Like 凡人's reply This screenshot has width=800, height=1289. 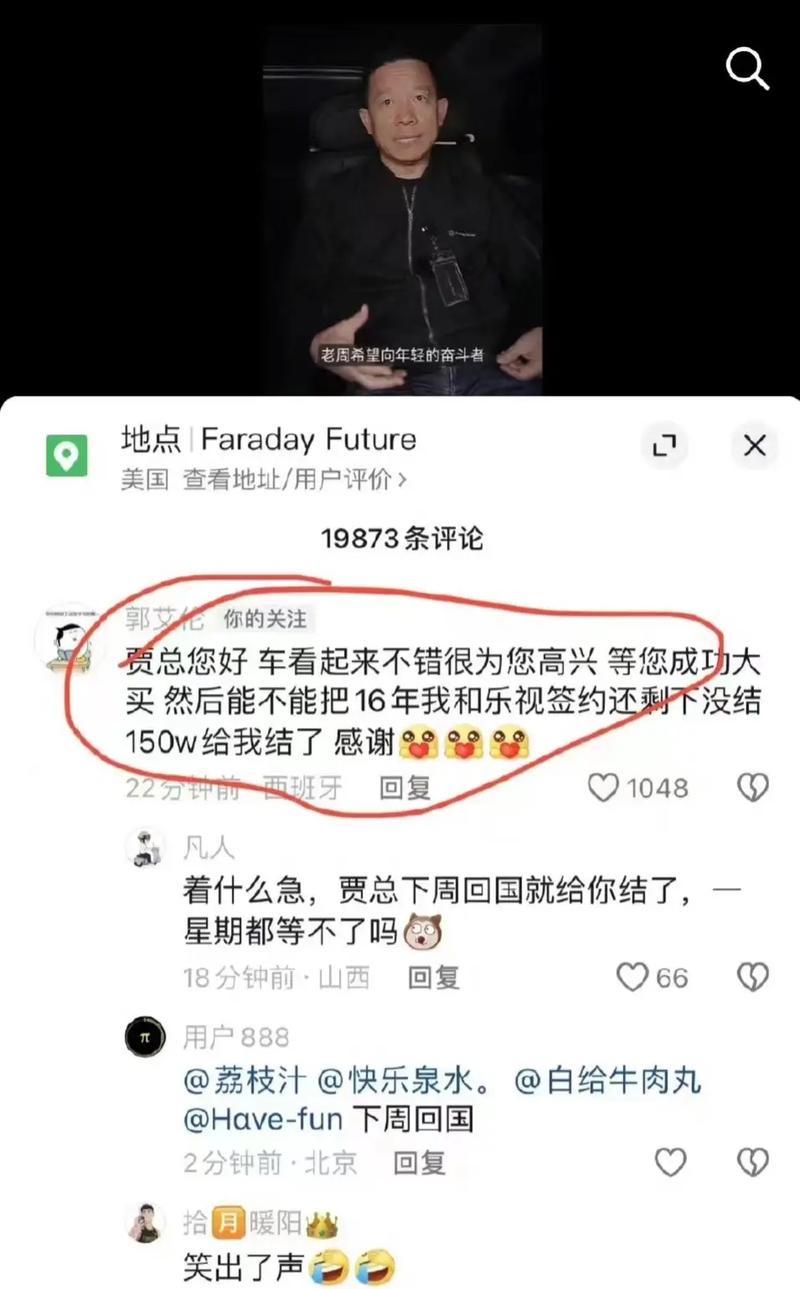click(632, 976)
